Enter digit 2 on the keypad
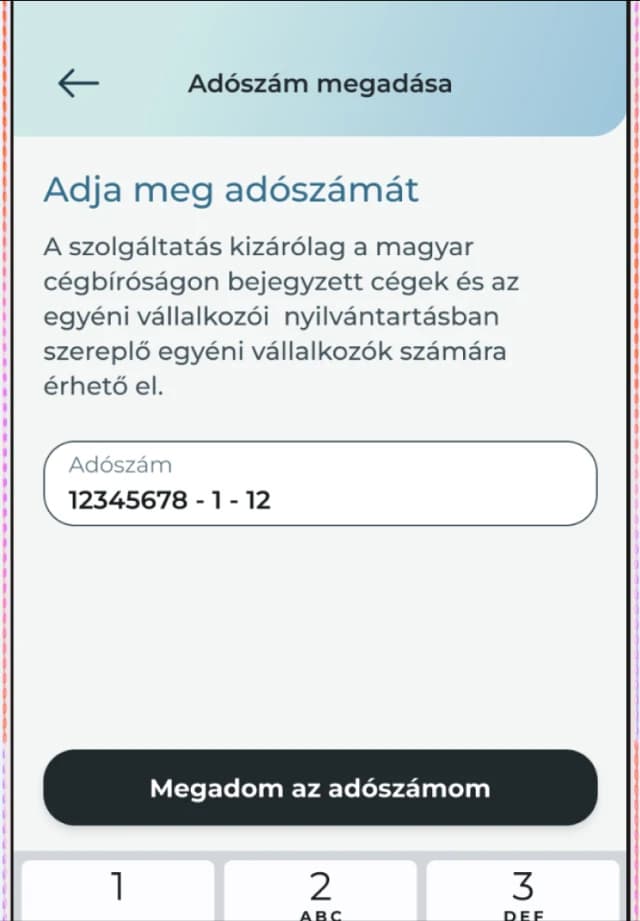 pyautogui.click(x=320, y=890)
